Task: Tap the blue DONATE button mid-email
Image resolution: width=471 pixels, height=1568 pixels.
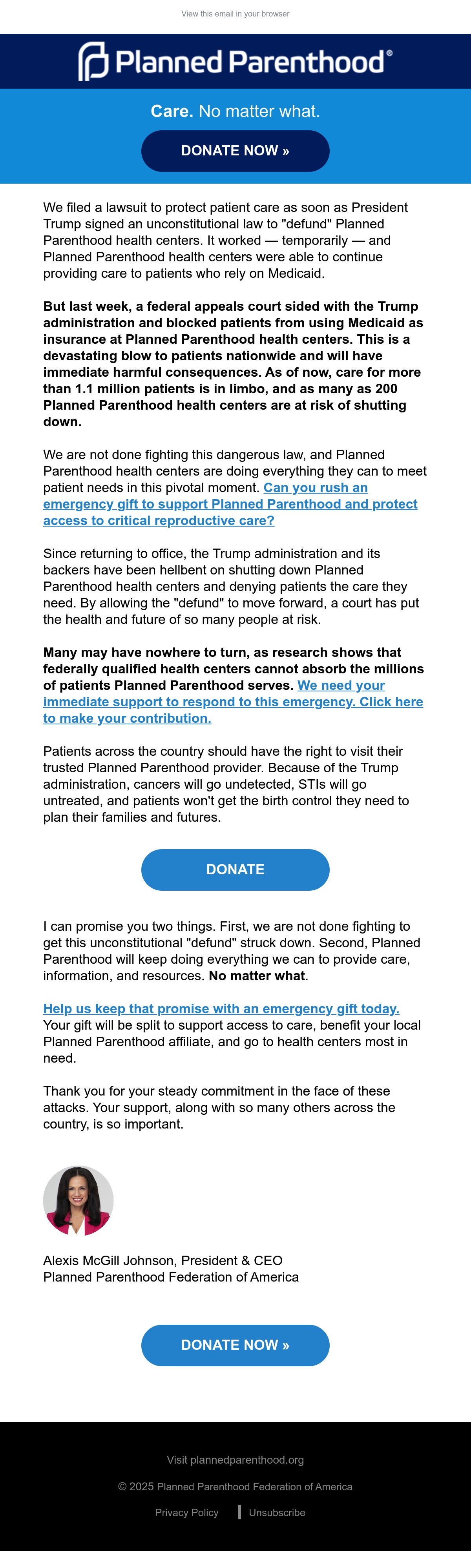Action: 235,869
